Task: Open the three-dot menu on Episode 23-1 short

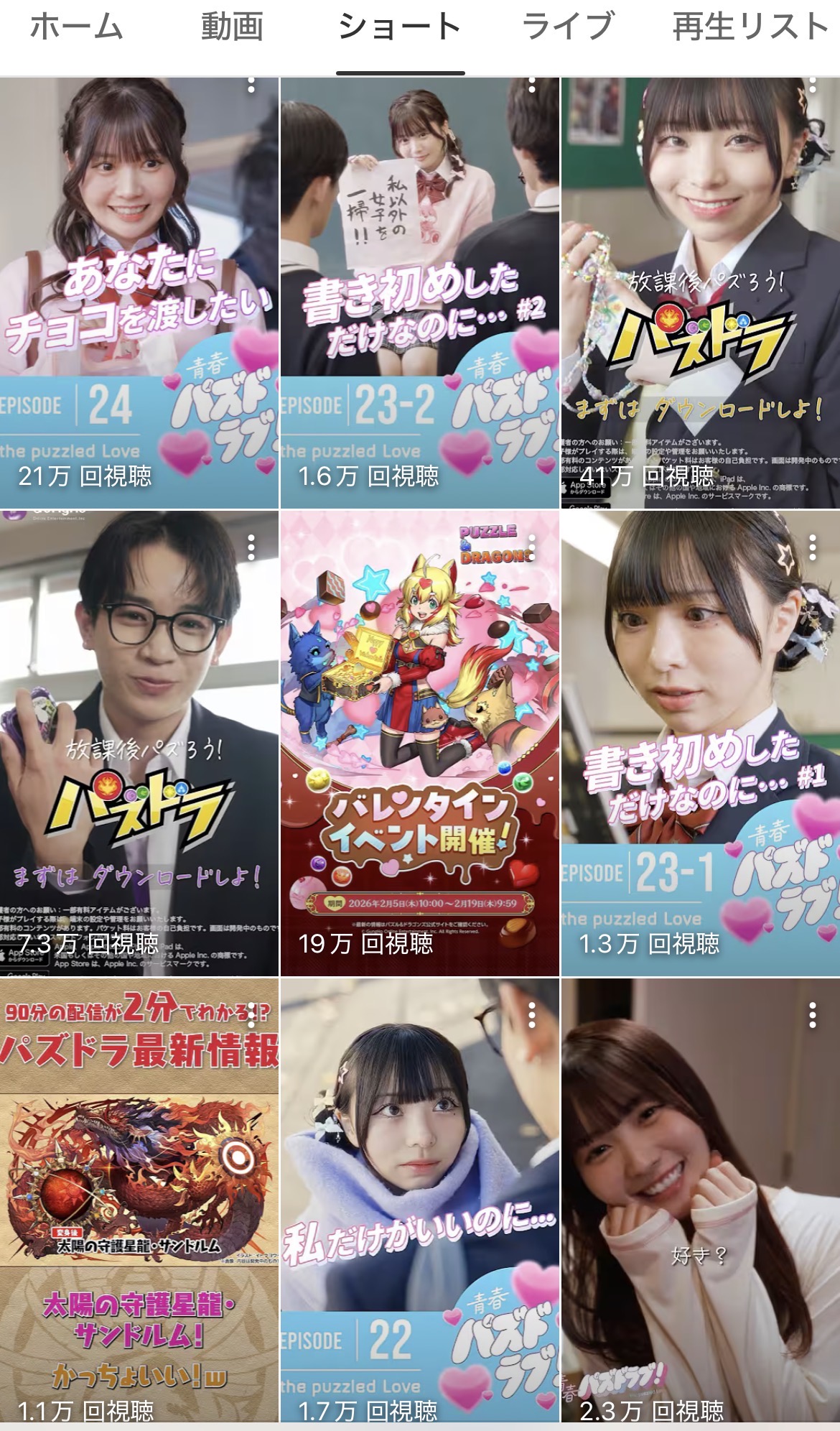Action: point(813,548)
